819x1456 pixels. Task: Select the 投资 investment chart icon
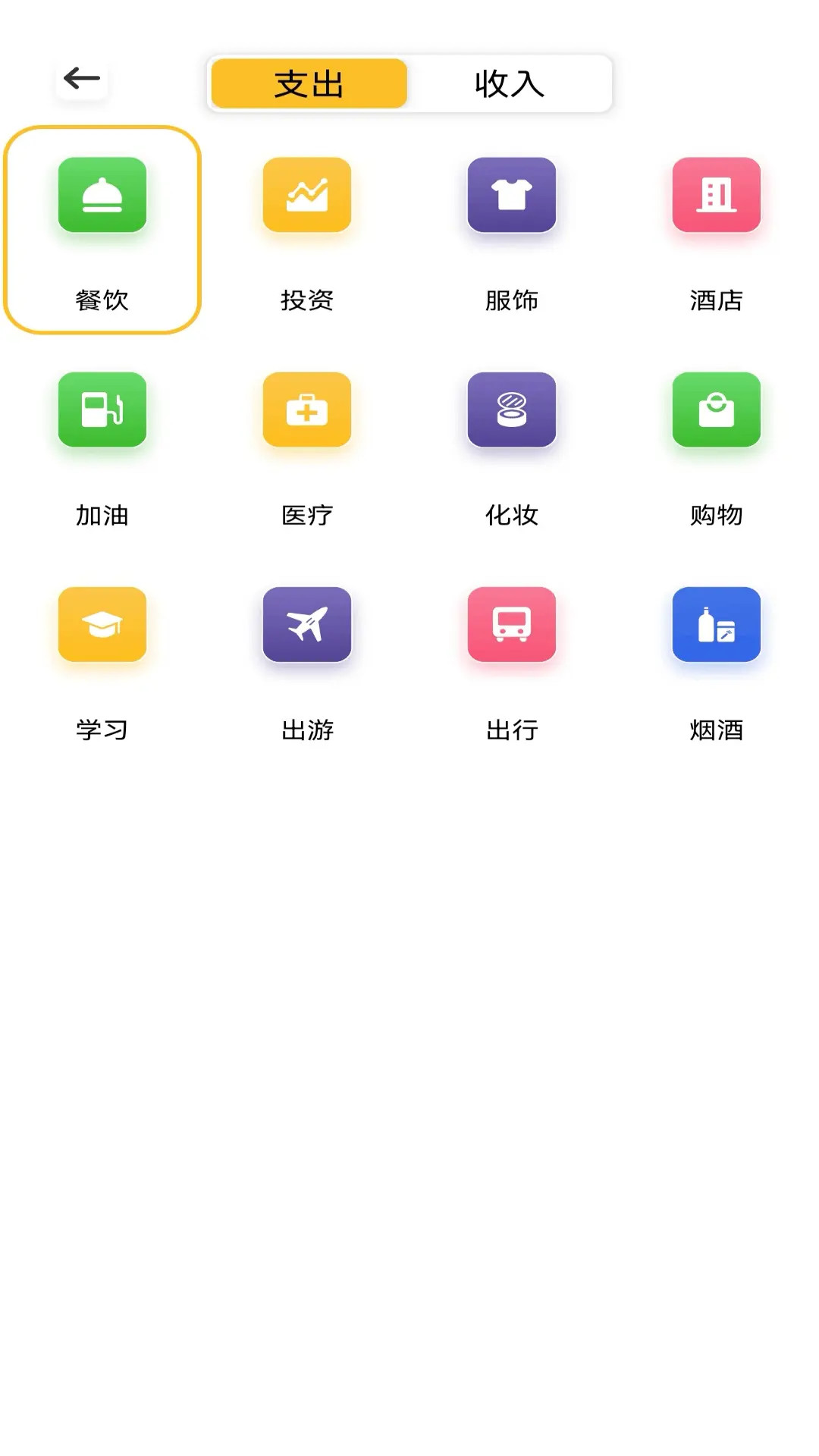pos(306,196)
